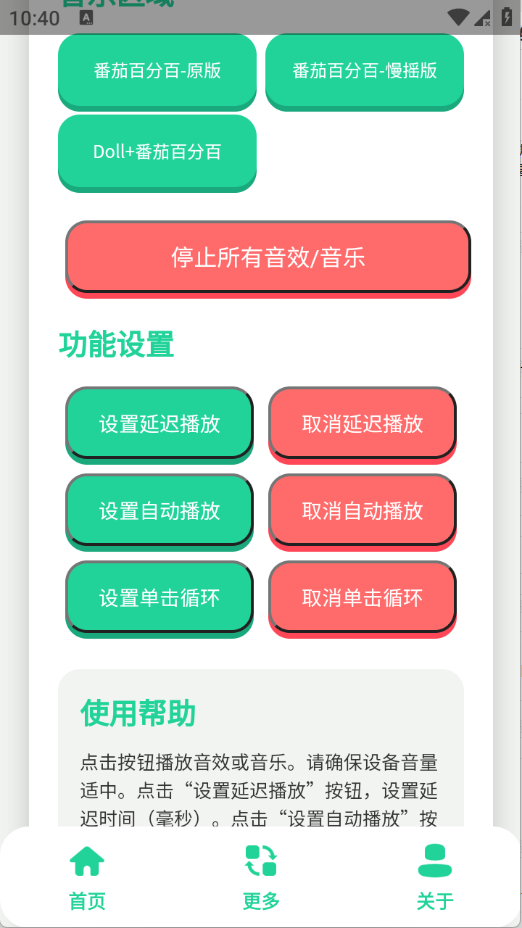Stop all sounds with 停止所有音效/音乐
Image resolution: width=522 pixels, height=928 pixels.
tap(268, 259)
